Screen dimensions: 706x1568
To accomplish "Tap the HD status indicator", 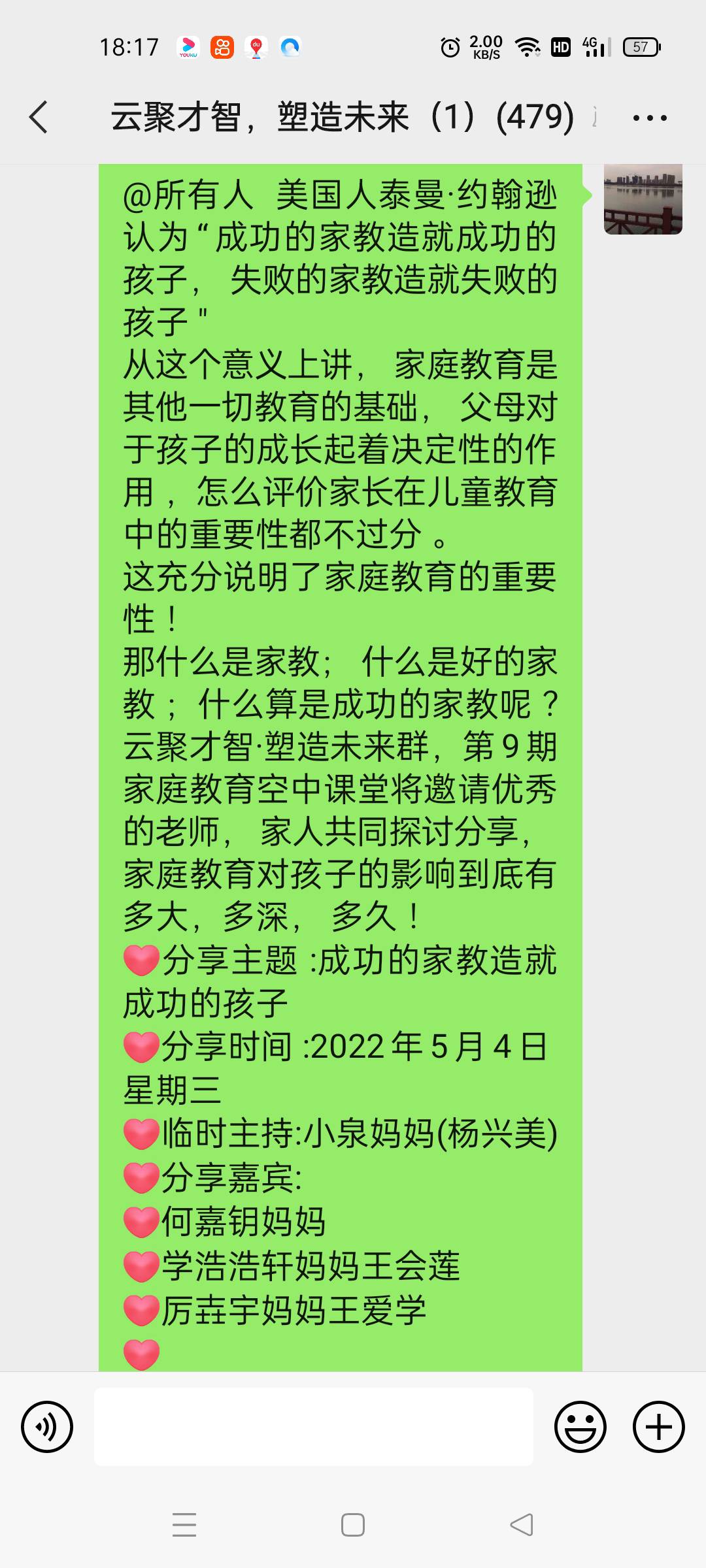I will pos(560,46).
